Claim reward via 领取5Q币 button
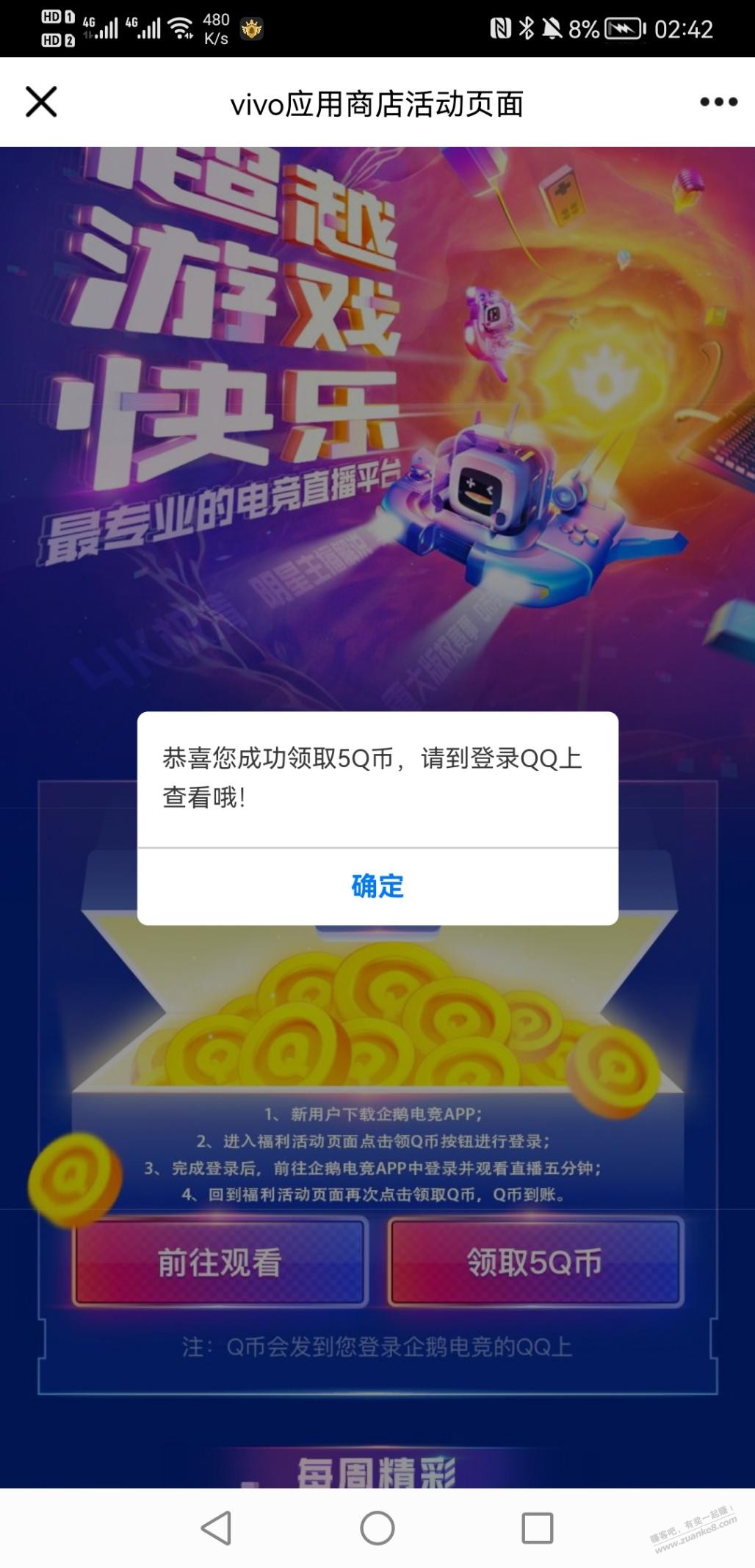This screenshot has height=1568, width=755. click(535, 1262)
